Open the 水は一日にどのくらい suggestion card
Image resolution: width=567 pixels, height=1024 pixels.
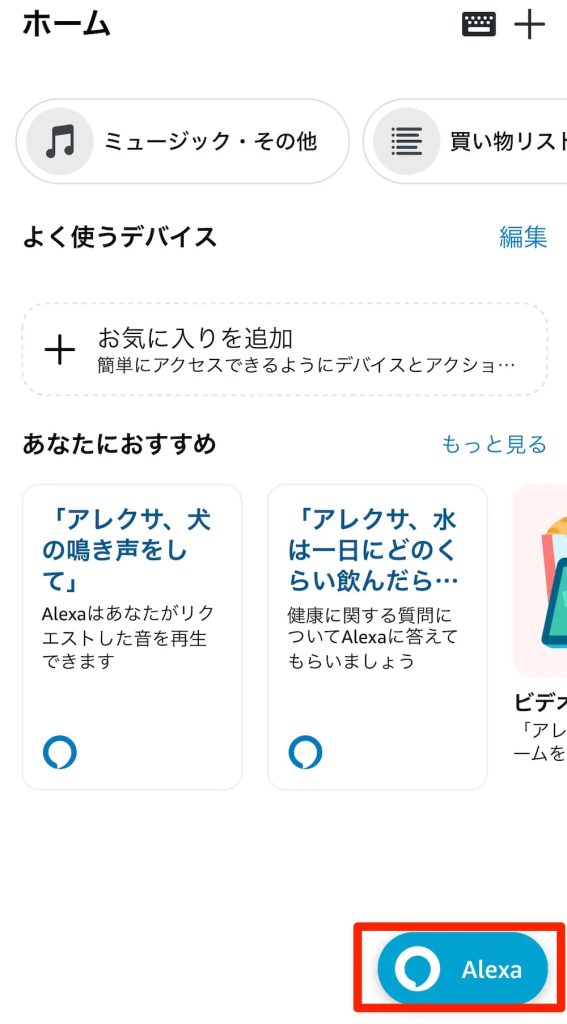pyautogui.click(x=378, y=637)
